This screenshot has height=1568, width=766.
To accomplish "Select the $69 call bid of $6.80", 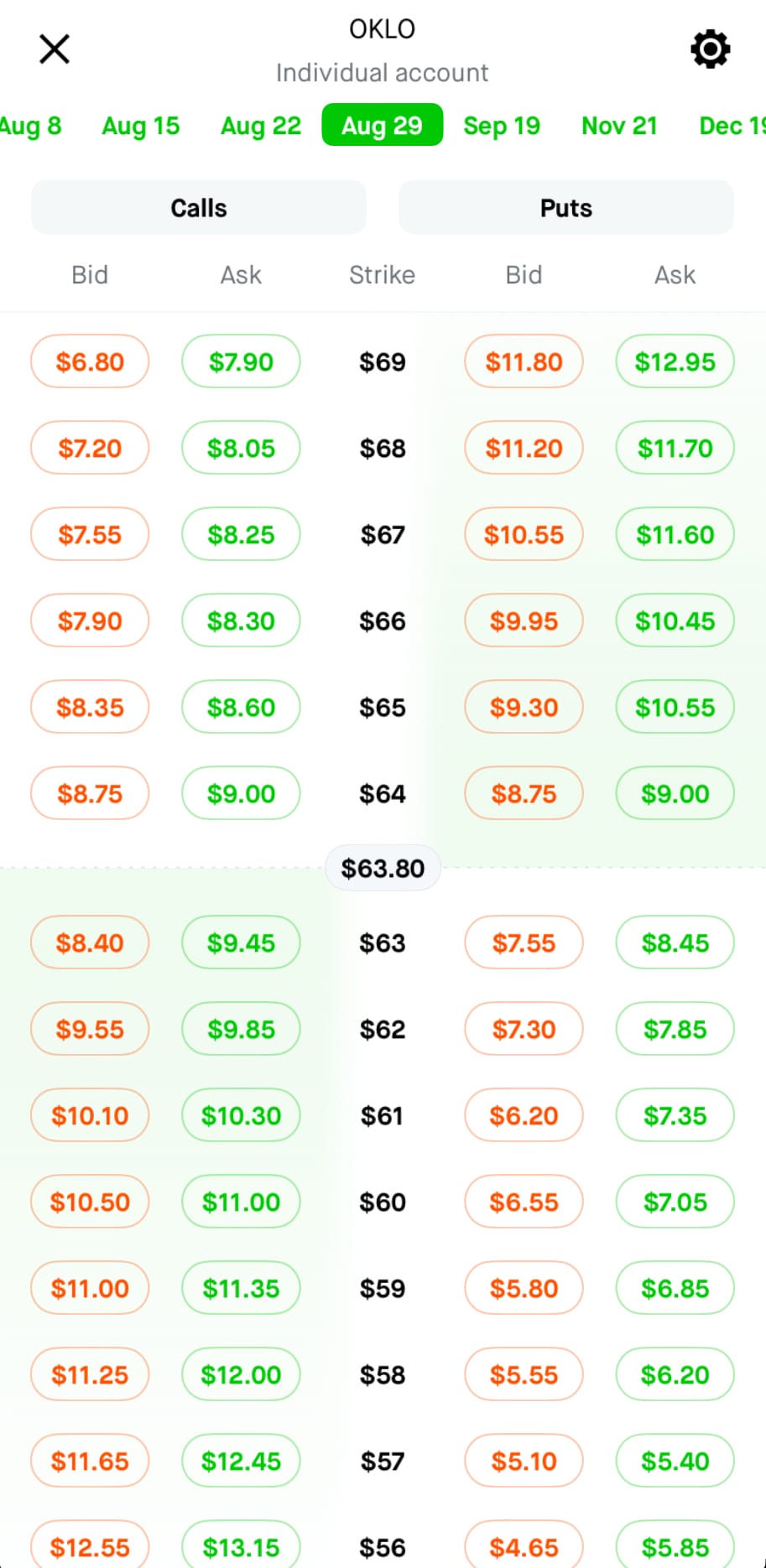I will click(x=90, y=361).
